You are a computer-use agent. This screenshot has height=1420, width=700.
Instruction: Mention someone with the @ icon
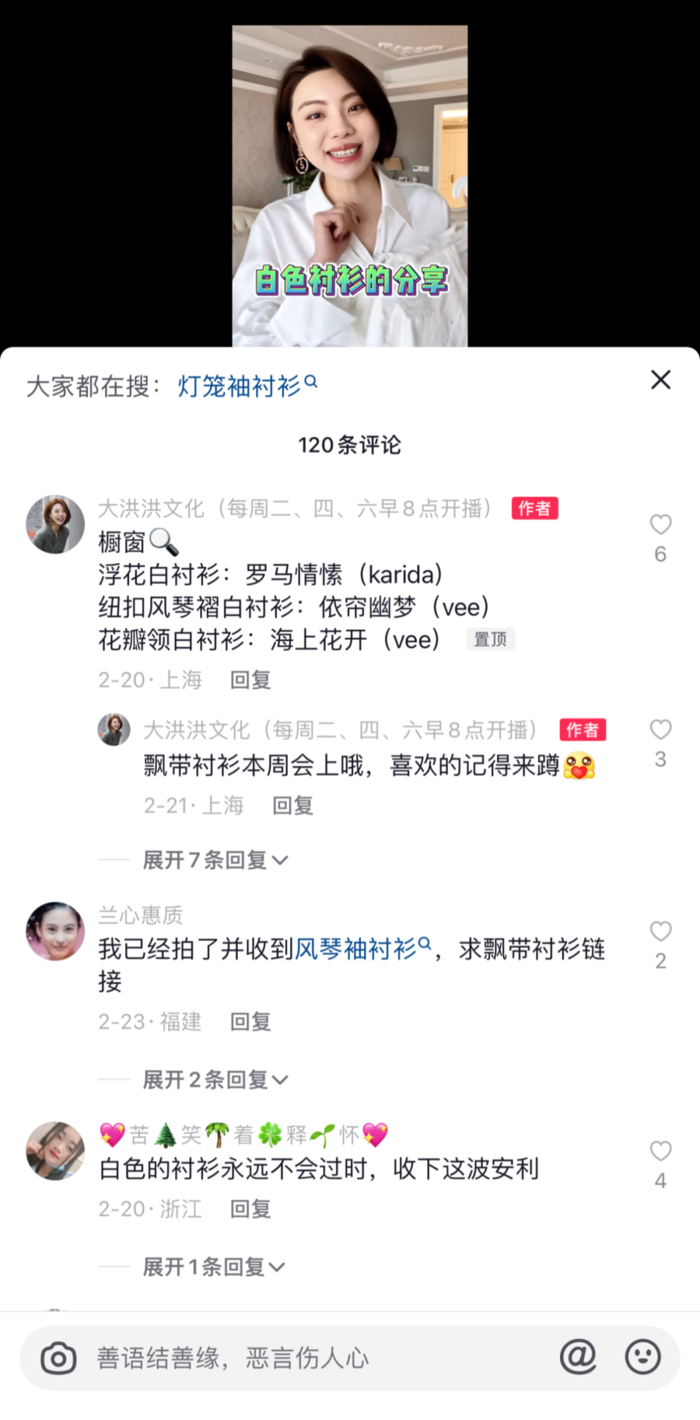click(x=577, y=1357)
